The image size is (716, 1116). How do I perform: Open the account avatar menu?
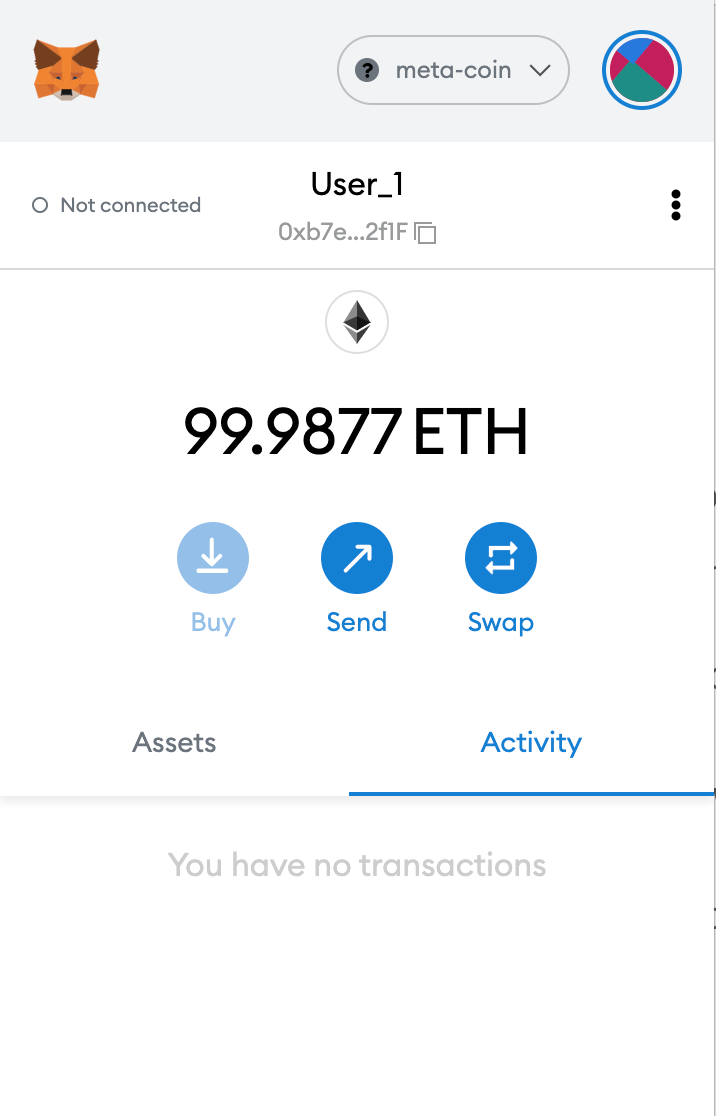[x=641, y=70]
